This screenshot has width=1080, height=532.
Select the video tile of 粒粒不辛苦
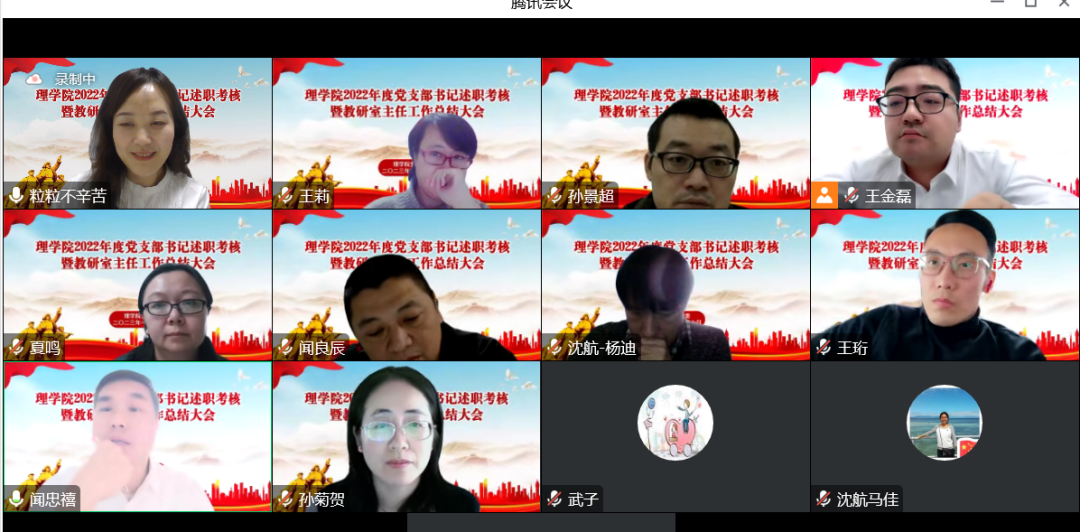click(x=137, y=133)
